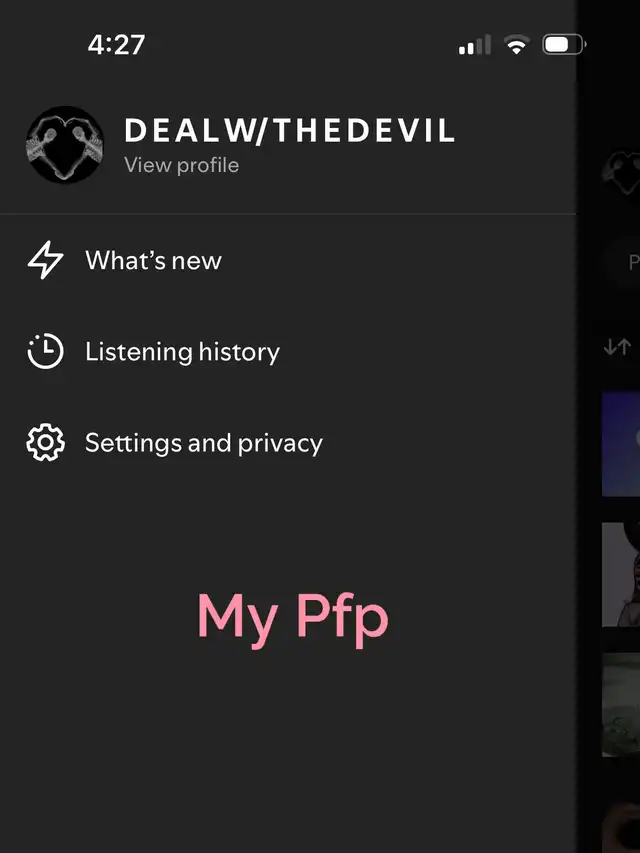The image size is (640, 853).
Task: Tap the View profile link
Action: (181, 165)
